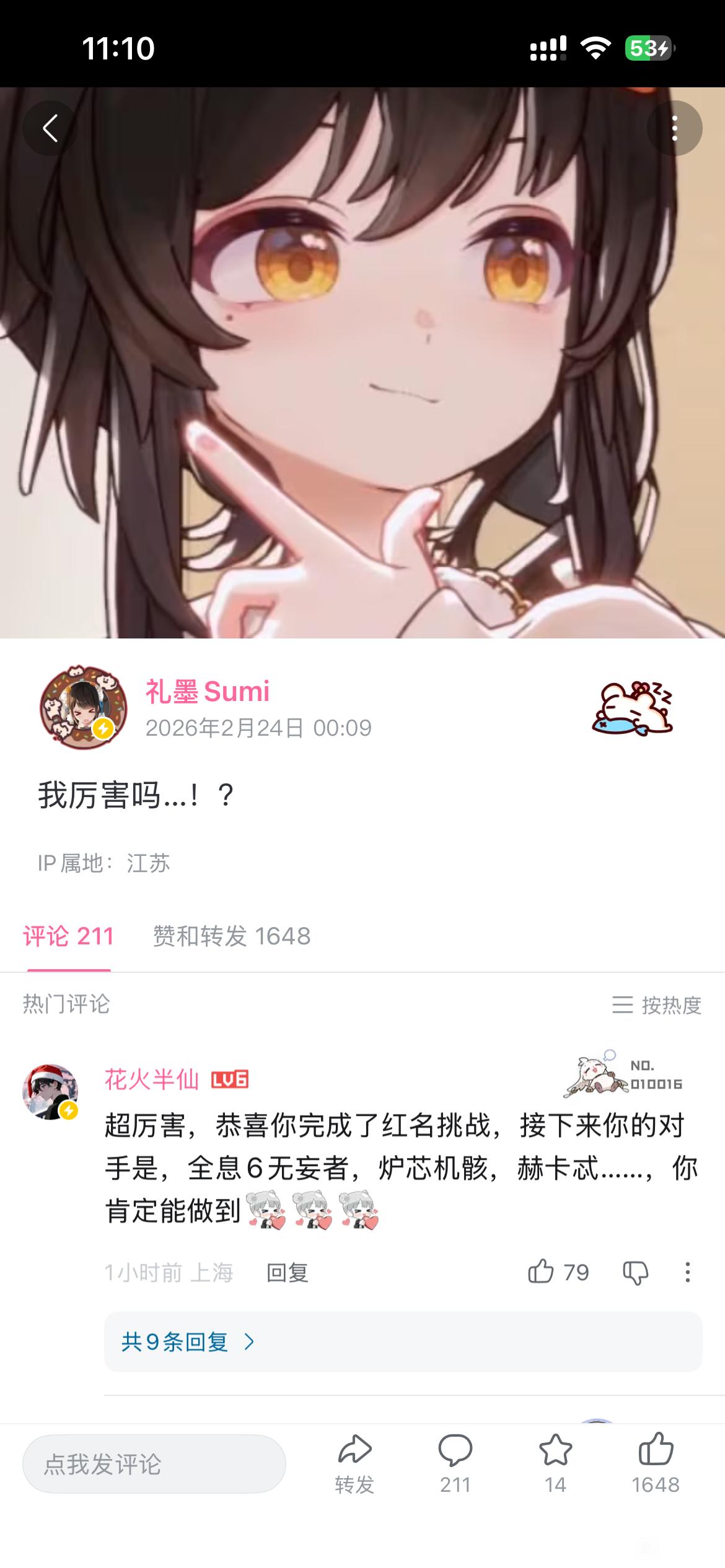The image size is (725, 1568).
Task: Open 花火半仙's avatar
Action: point(50,1092)
